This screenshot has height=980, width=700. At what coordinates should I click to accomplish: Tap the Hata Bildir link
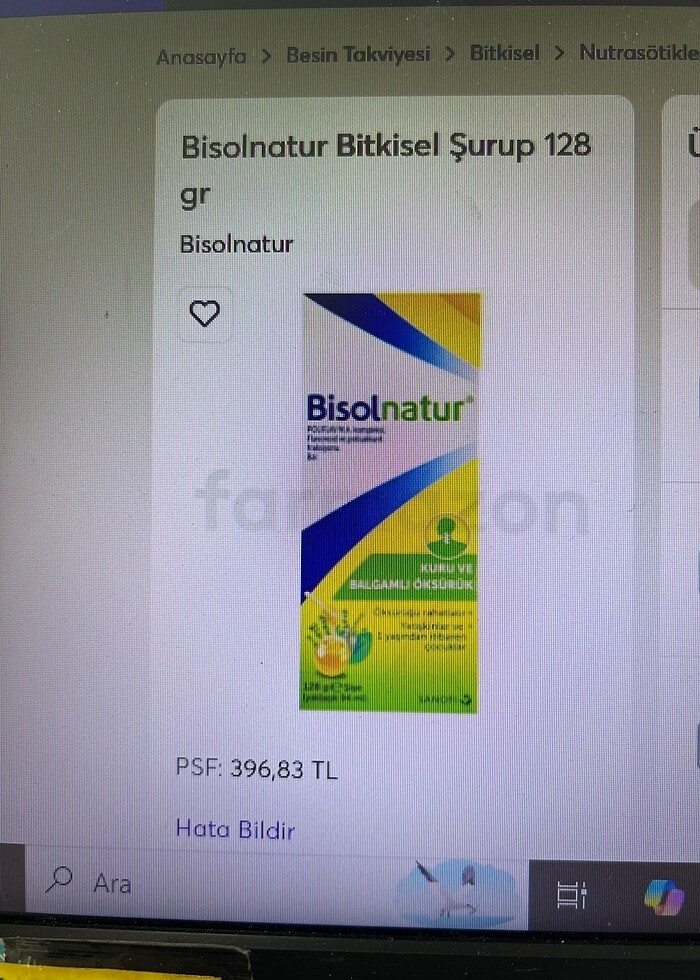235,829
